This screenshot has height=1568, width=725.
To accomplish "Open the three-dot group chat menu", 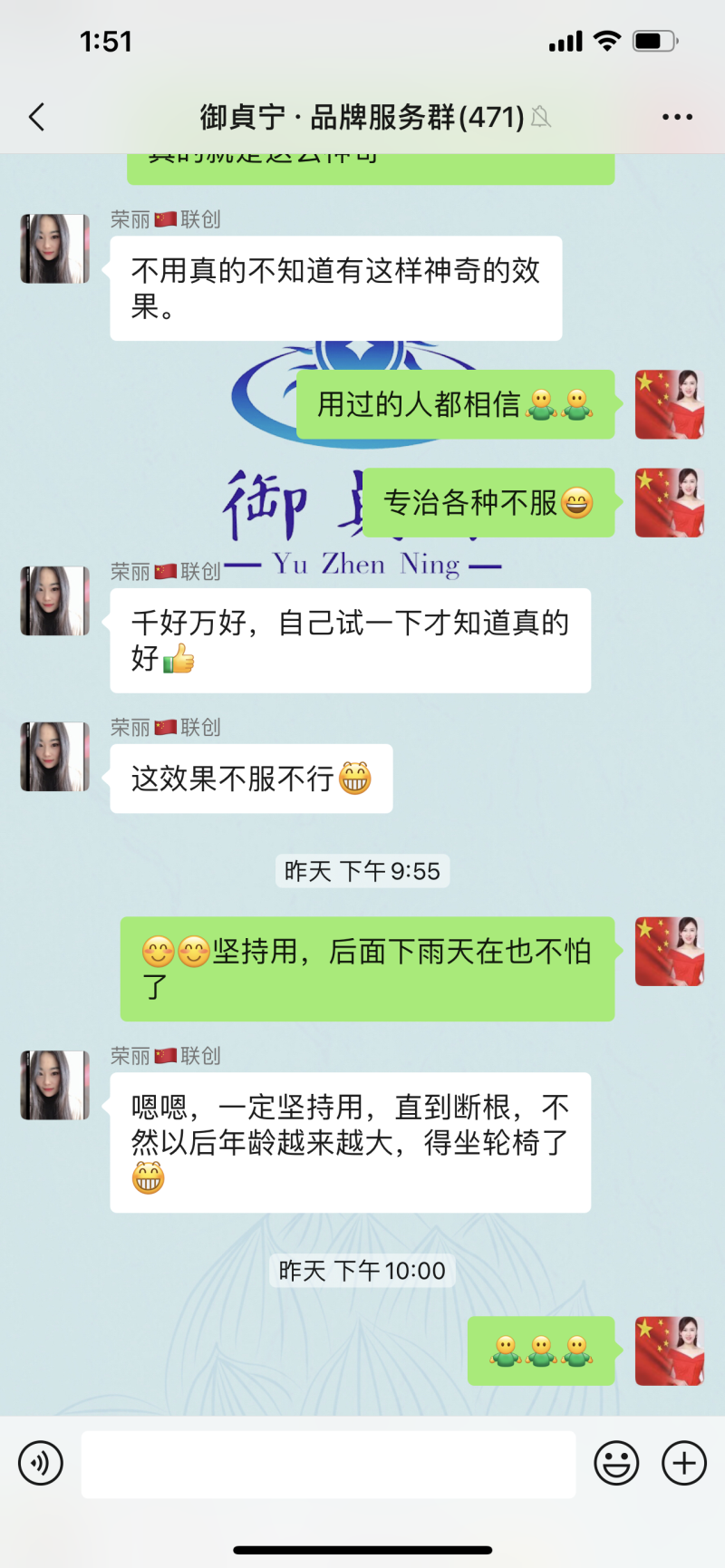I will 677,117.
